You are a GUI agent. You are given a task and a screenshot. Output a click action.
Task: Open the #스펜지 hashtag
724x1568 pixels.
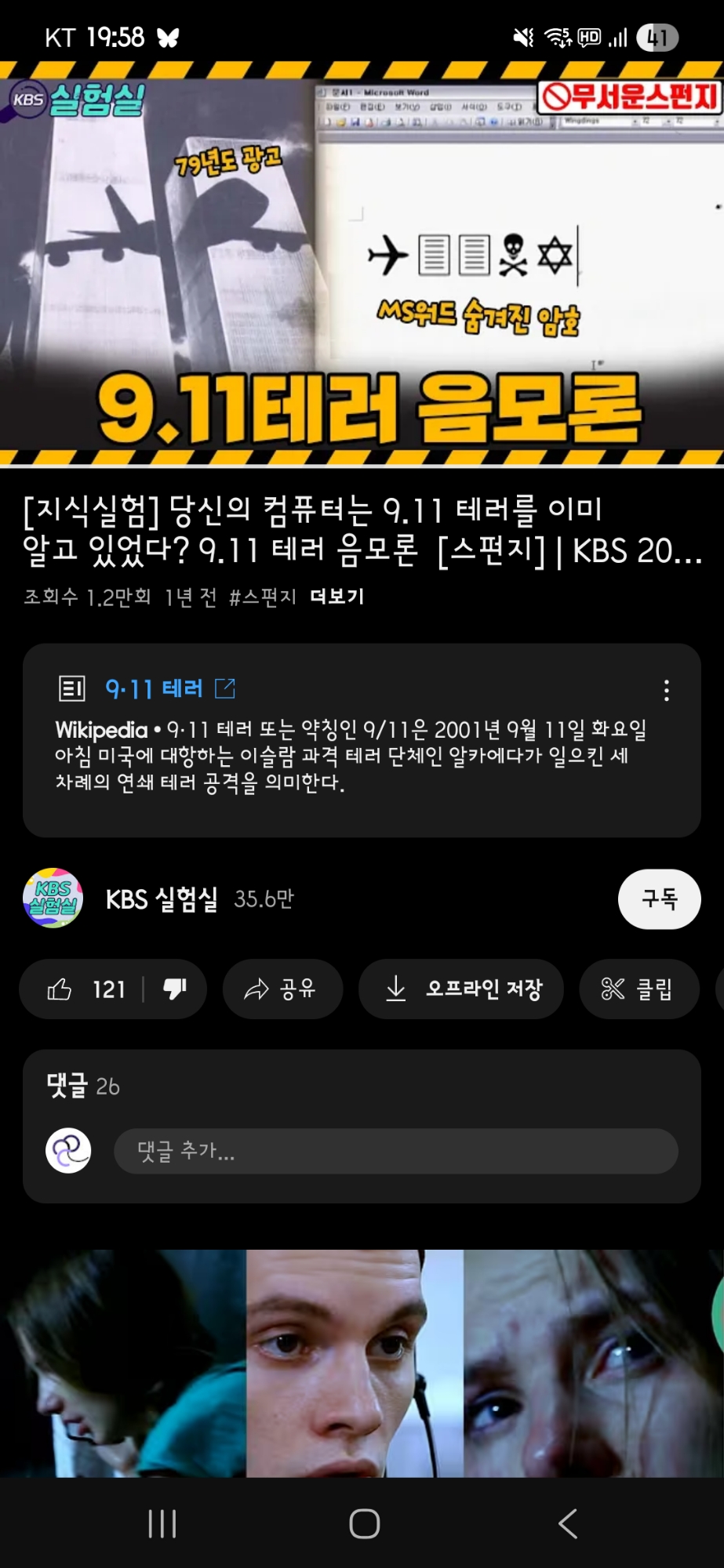pos(263,597)
